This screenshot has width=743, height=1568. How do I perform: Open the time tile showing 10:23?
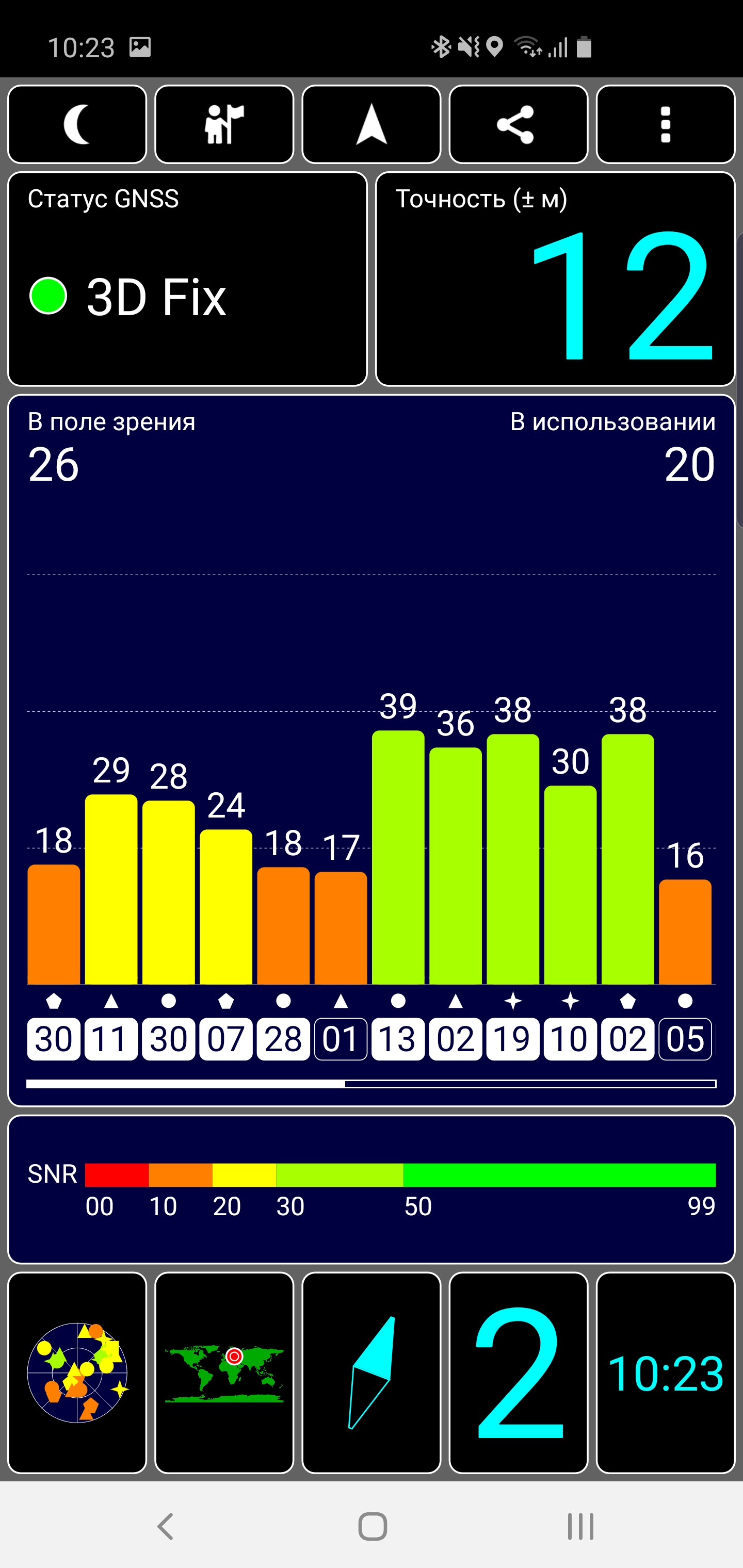pos(666,1373)
